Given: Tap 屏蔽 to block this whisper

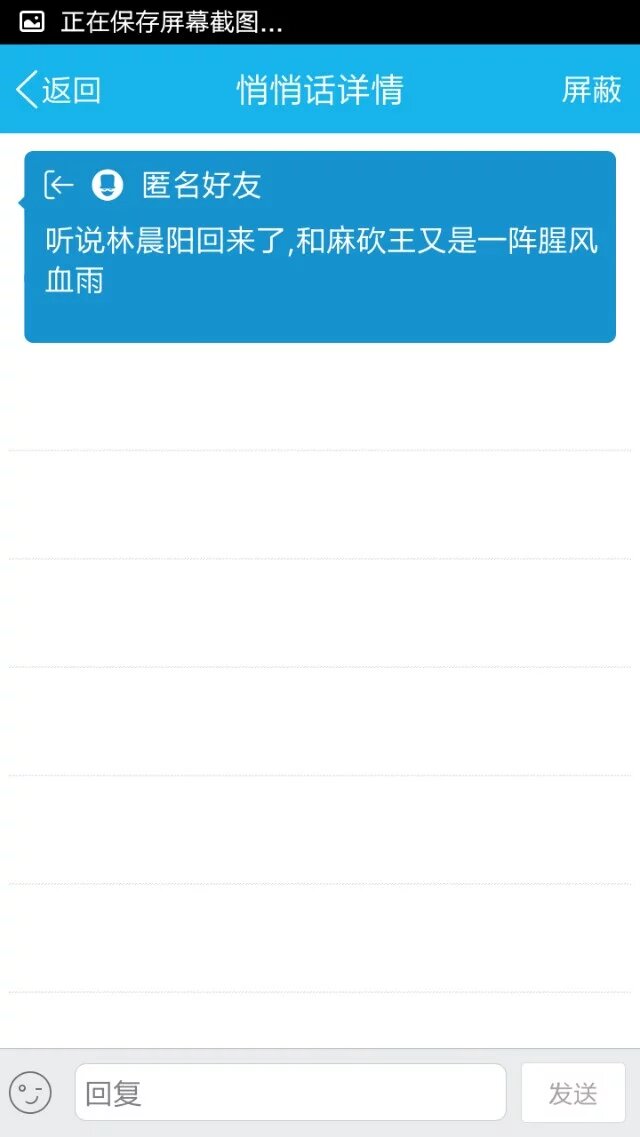Looking at the screenshot, I should (591, 90).
